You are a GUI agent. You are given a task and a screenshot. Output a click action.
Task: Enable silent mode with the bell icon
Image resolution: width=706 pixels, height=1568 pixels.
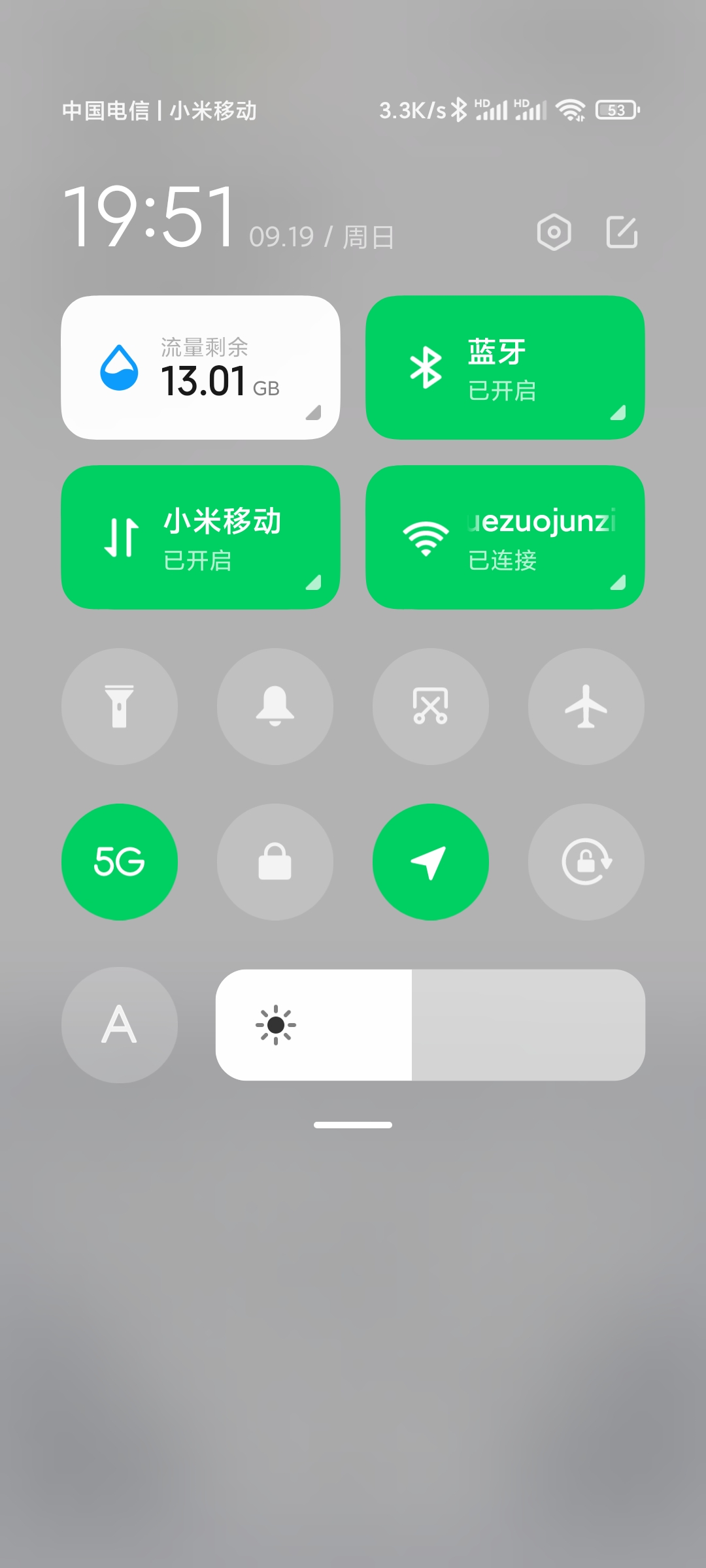(275, 706)
